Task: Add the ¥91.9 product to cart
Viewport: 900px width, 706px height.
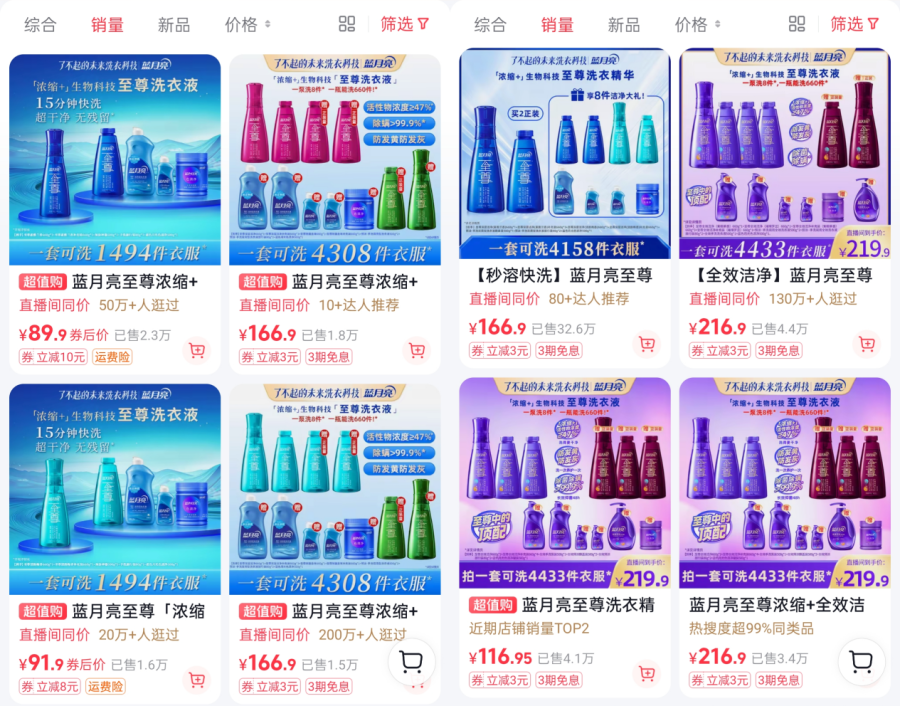Action: tap(197, 680)
